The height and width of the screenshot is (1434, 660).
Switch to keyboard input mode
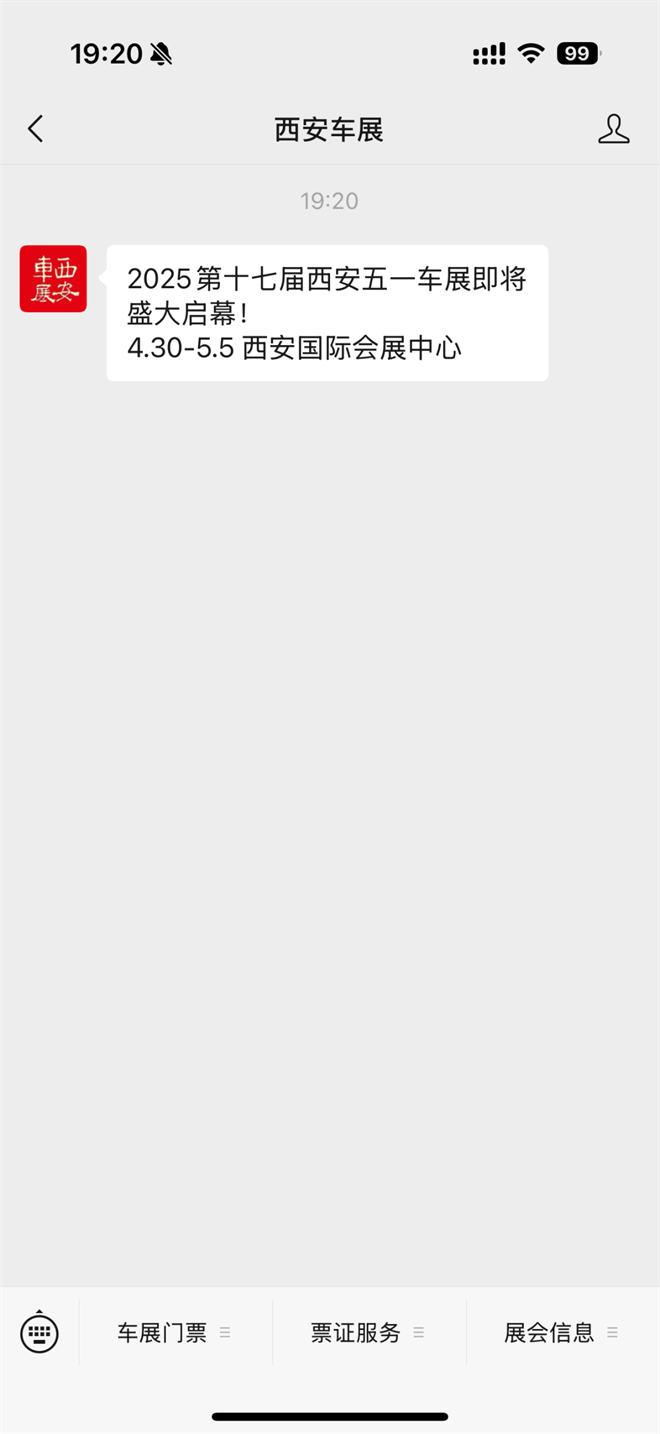[40, 1332]
